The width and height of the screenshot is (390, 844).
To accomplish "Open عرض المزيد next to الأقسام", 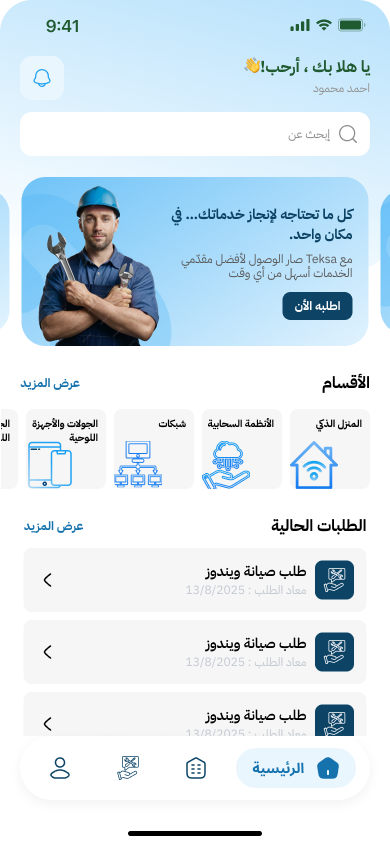I will 50,383.
